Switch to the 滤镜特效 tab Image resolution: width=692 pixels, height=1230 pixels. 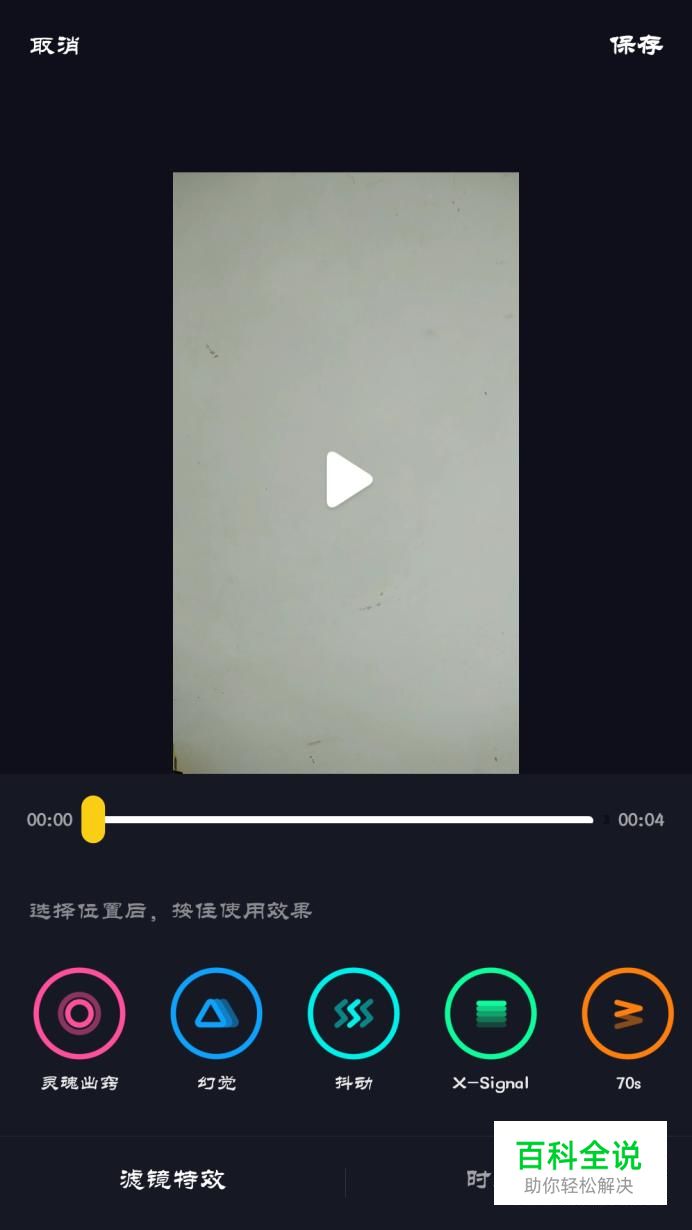[x=172, y=1180]
